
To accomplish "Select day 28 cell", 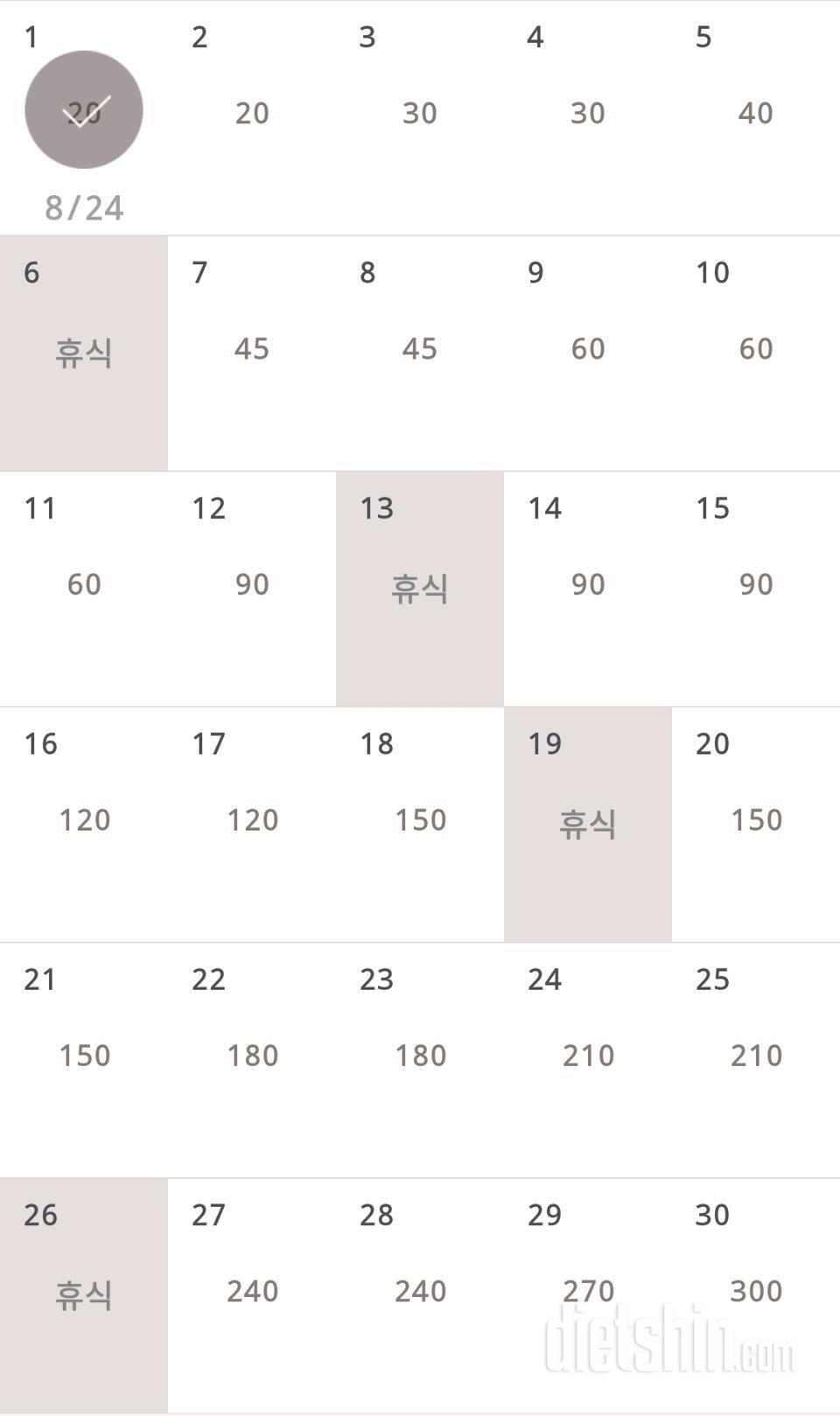I will pyautogui.click(x=420, y=1295).
